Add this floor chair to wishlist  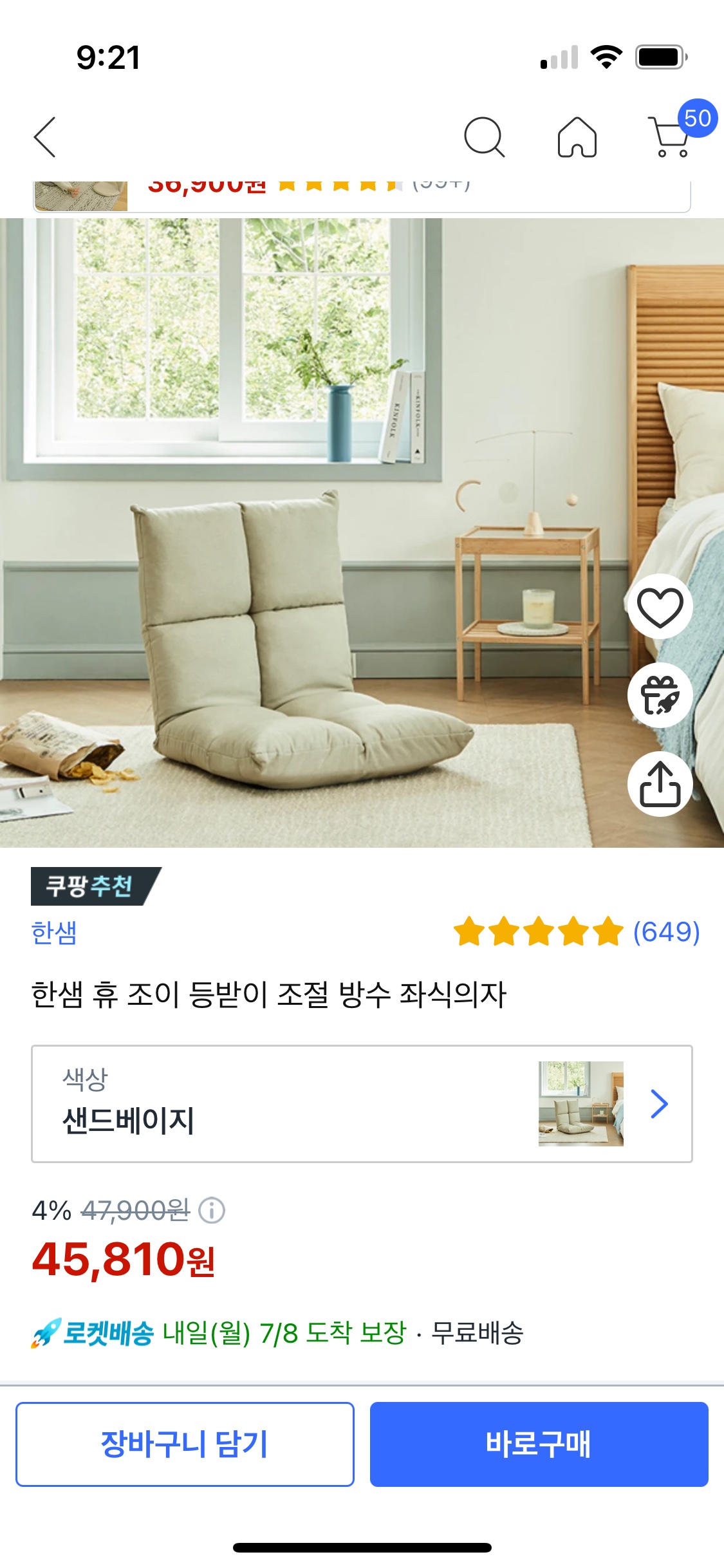tap(660, 607)
